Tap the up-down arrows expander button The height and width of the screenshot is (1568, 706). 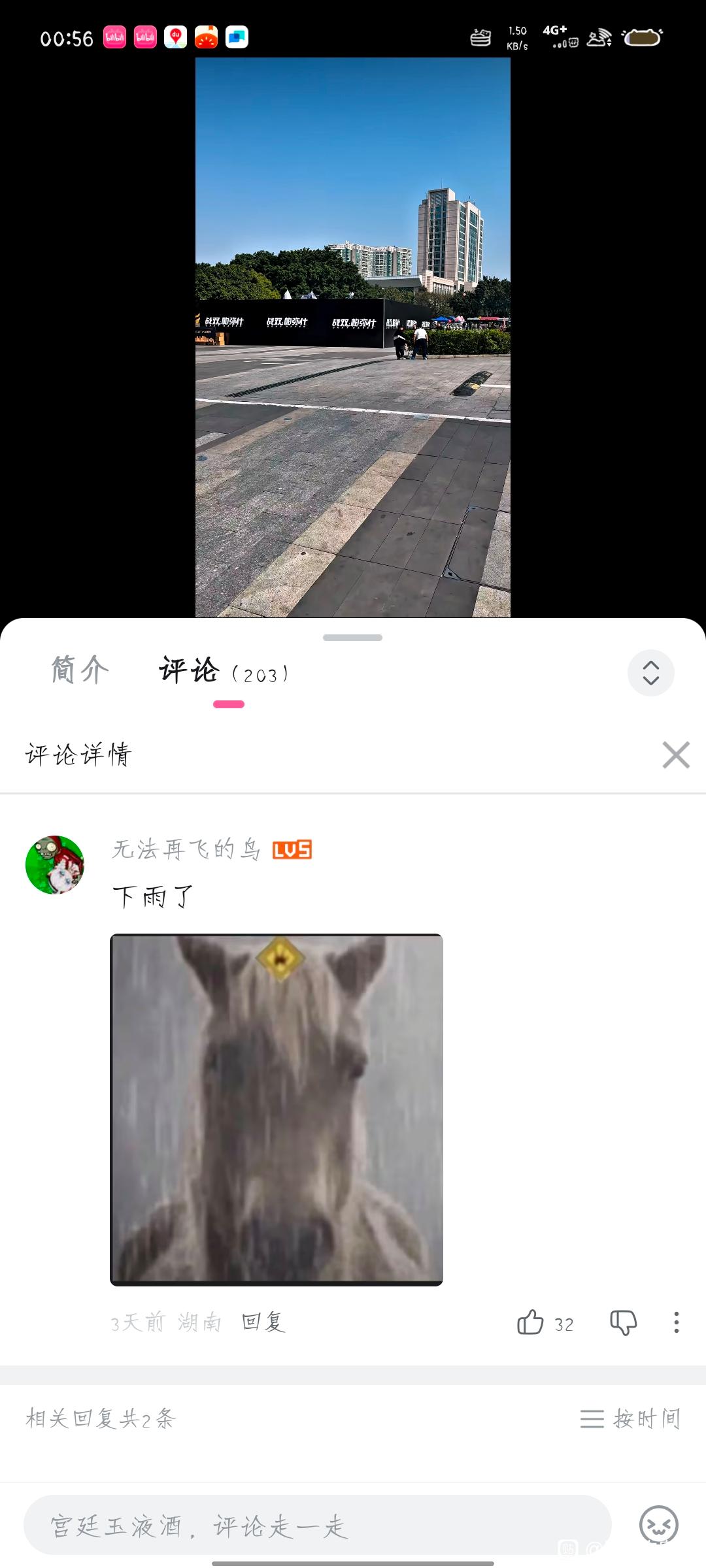(x=650, y=672)
